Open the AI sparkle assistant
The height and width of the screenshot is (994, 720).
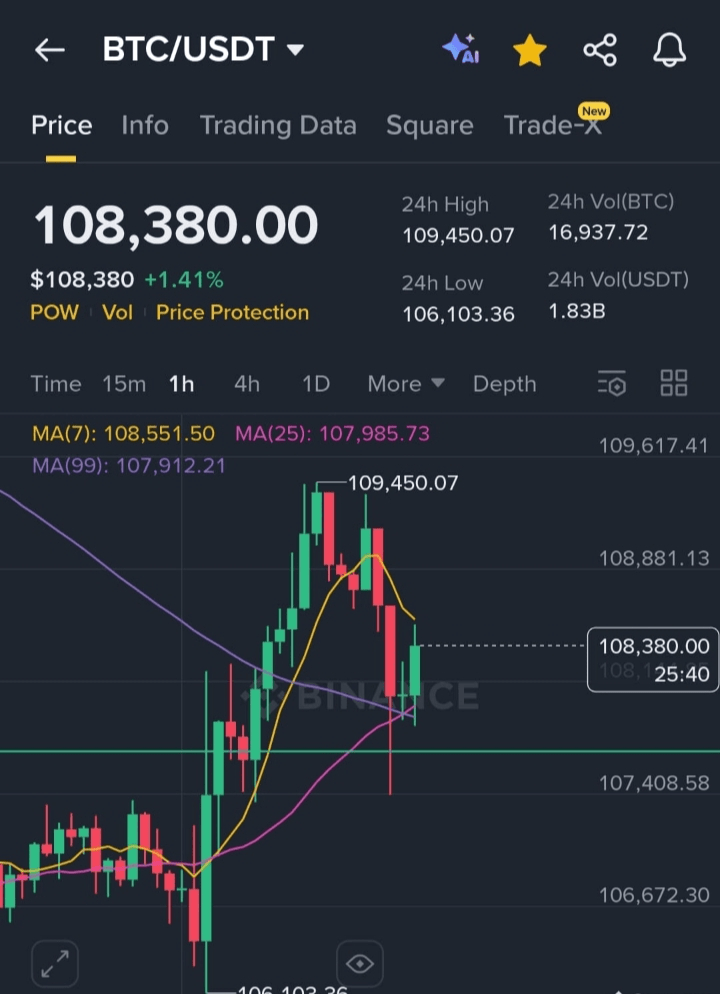(x=461, y=50)
